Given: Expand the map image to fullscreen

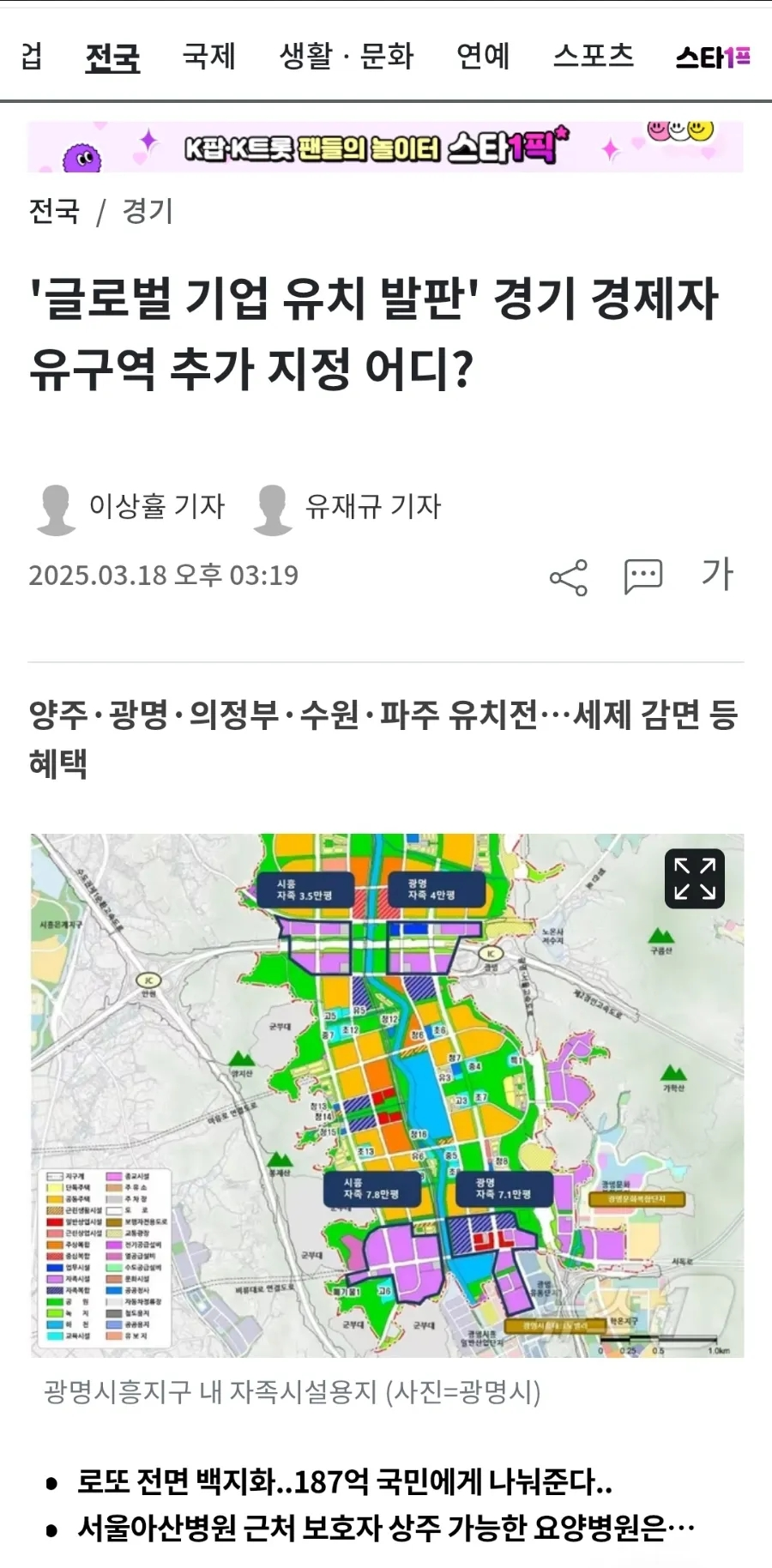Looking at the screenshot, I should pyautogui.click(x=695, y=879).
